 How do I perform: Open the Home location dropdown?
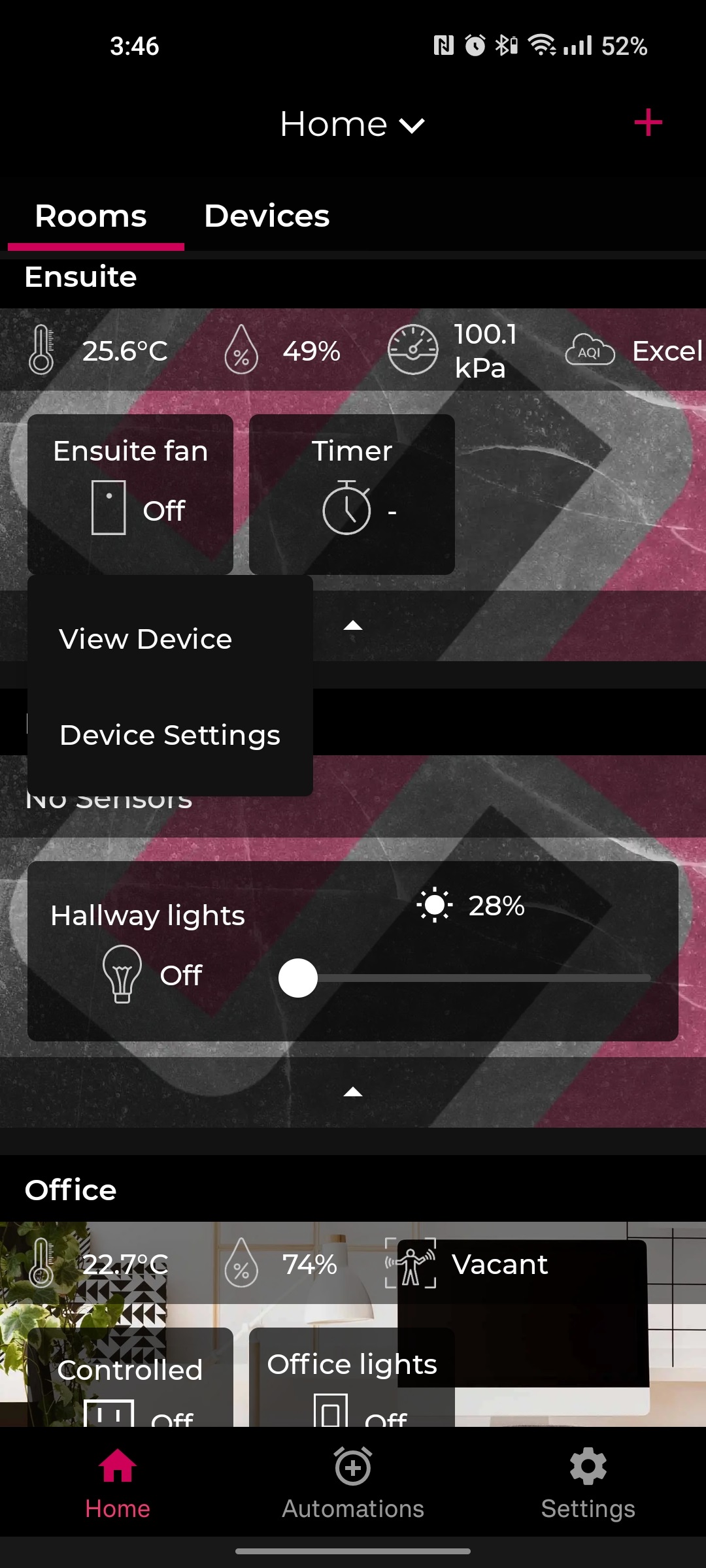[x=353, y=123]
